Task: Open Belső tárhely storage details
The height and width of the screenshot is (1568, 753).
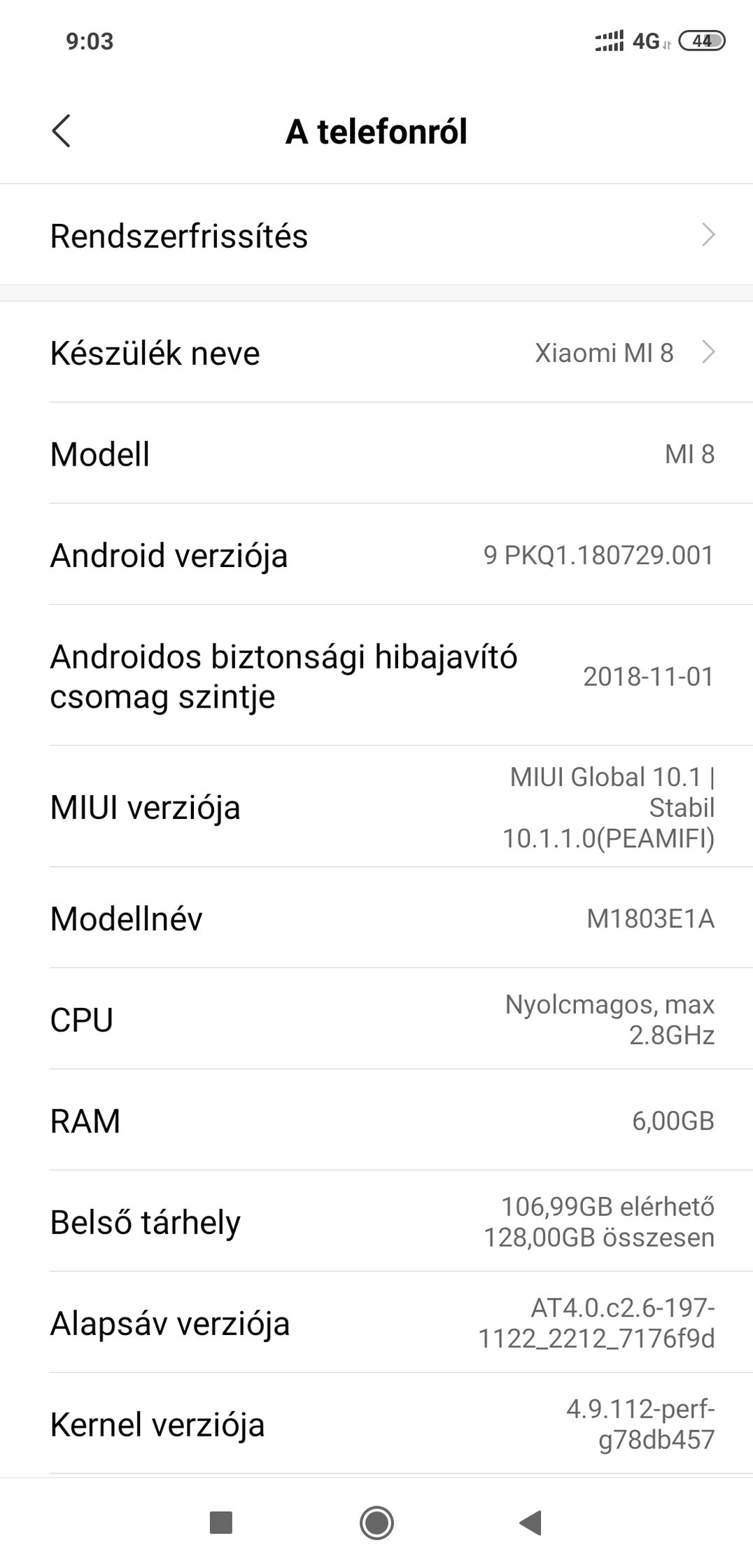Action: pyautogui.click(x=376, y=1221)
